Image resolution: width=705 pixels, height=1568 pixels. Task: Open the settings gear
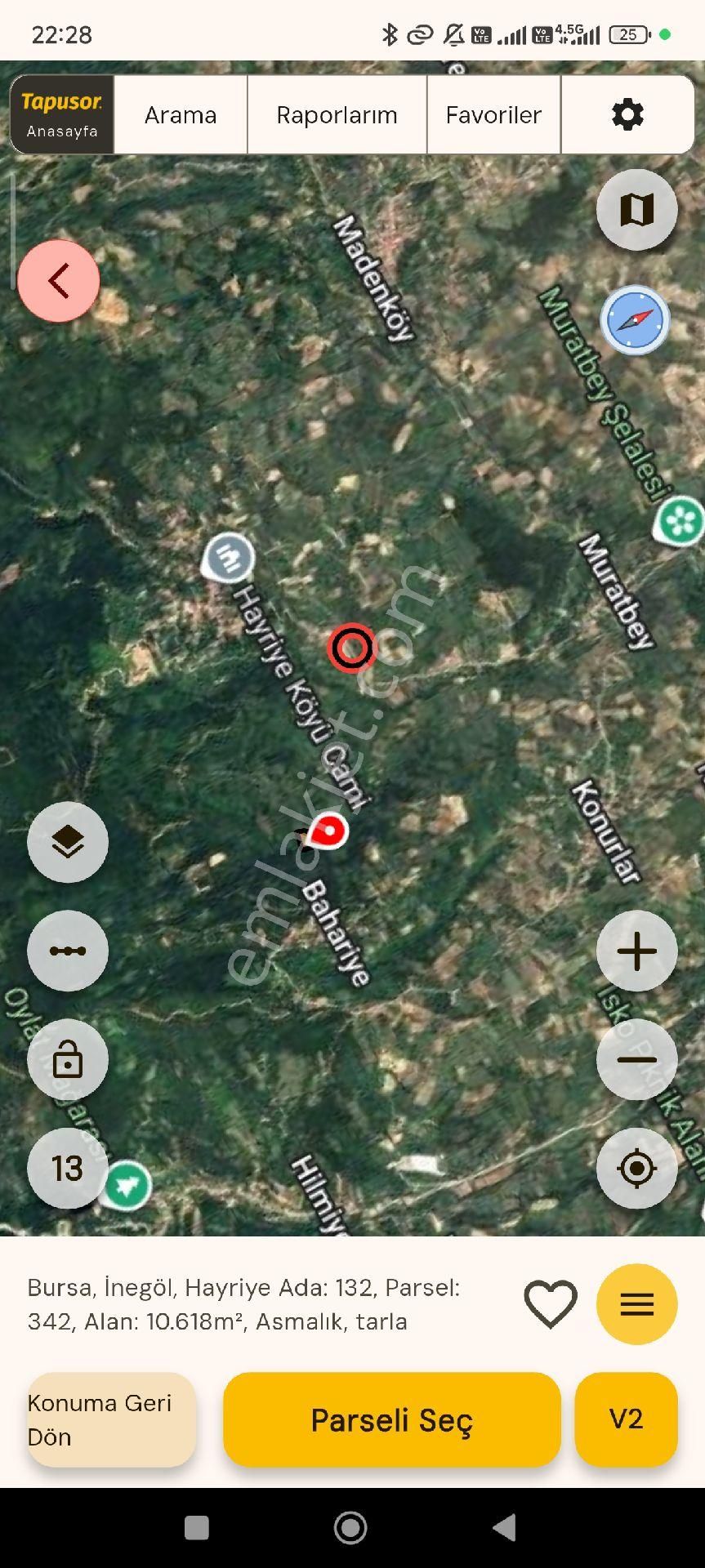pos(627,114)
